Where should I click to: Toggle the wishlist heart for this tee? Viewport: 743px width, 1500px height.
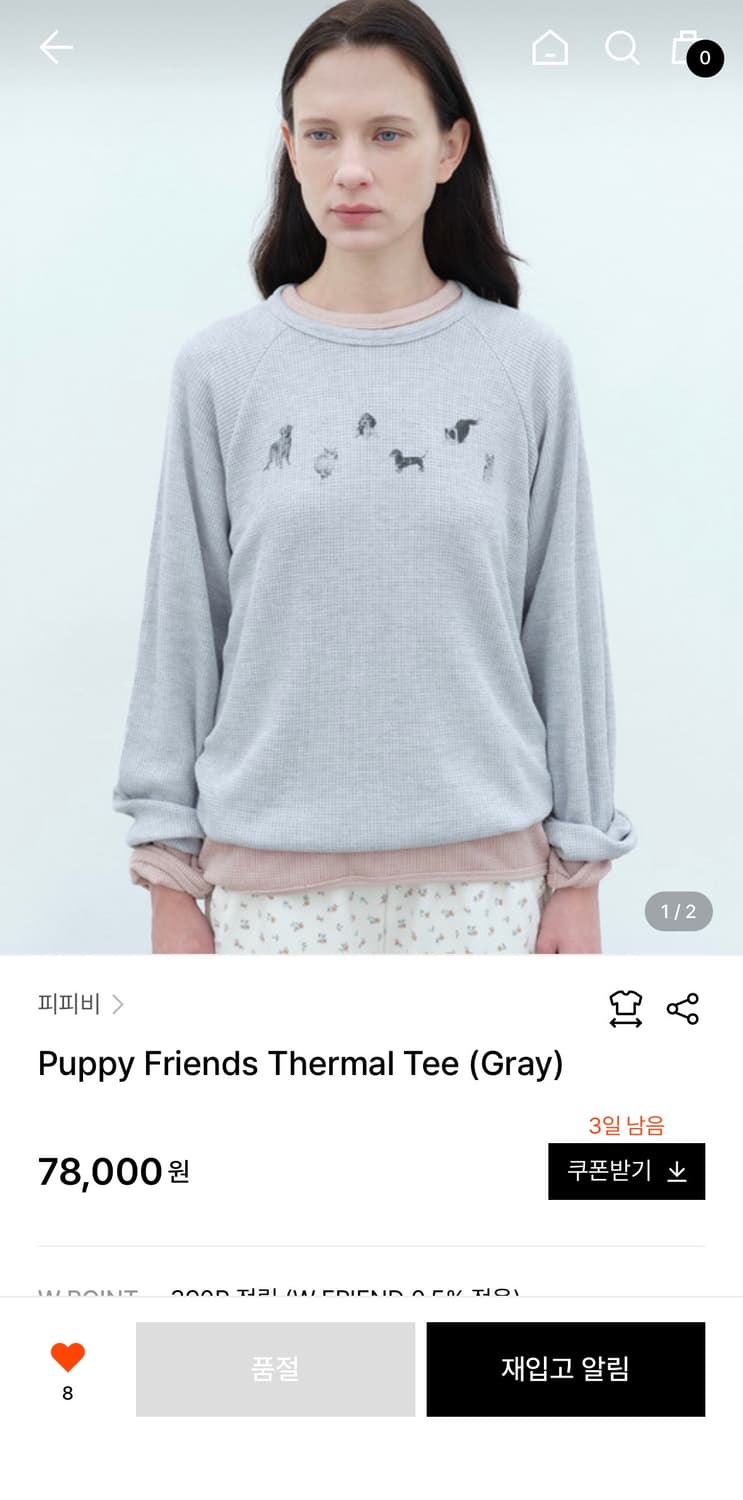coord(67,1357)
